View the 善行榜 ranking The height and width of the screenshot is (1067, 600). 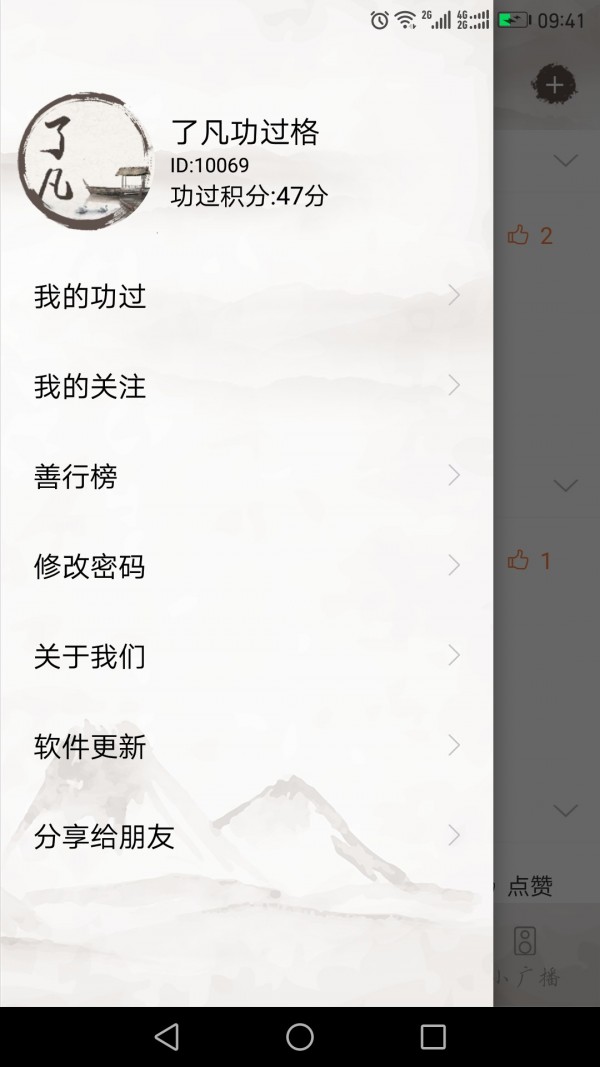pyautogui.click(x=246, y=476)
